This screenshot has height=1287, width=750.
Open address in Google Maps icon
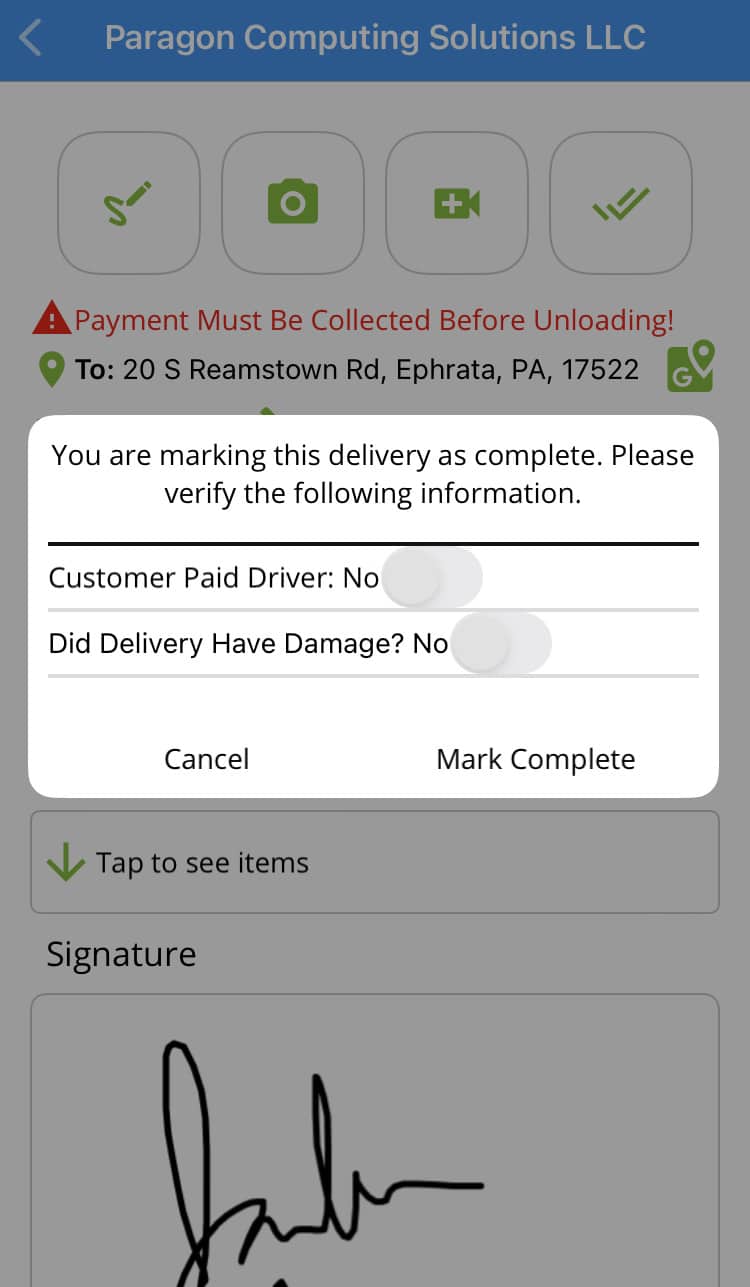[691, 367]
